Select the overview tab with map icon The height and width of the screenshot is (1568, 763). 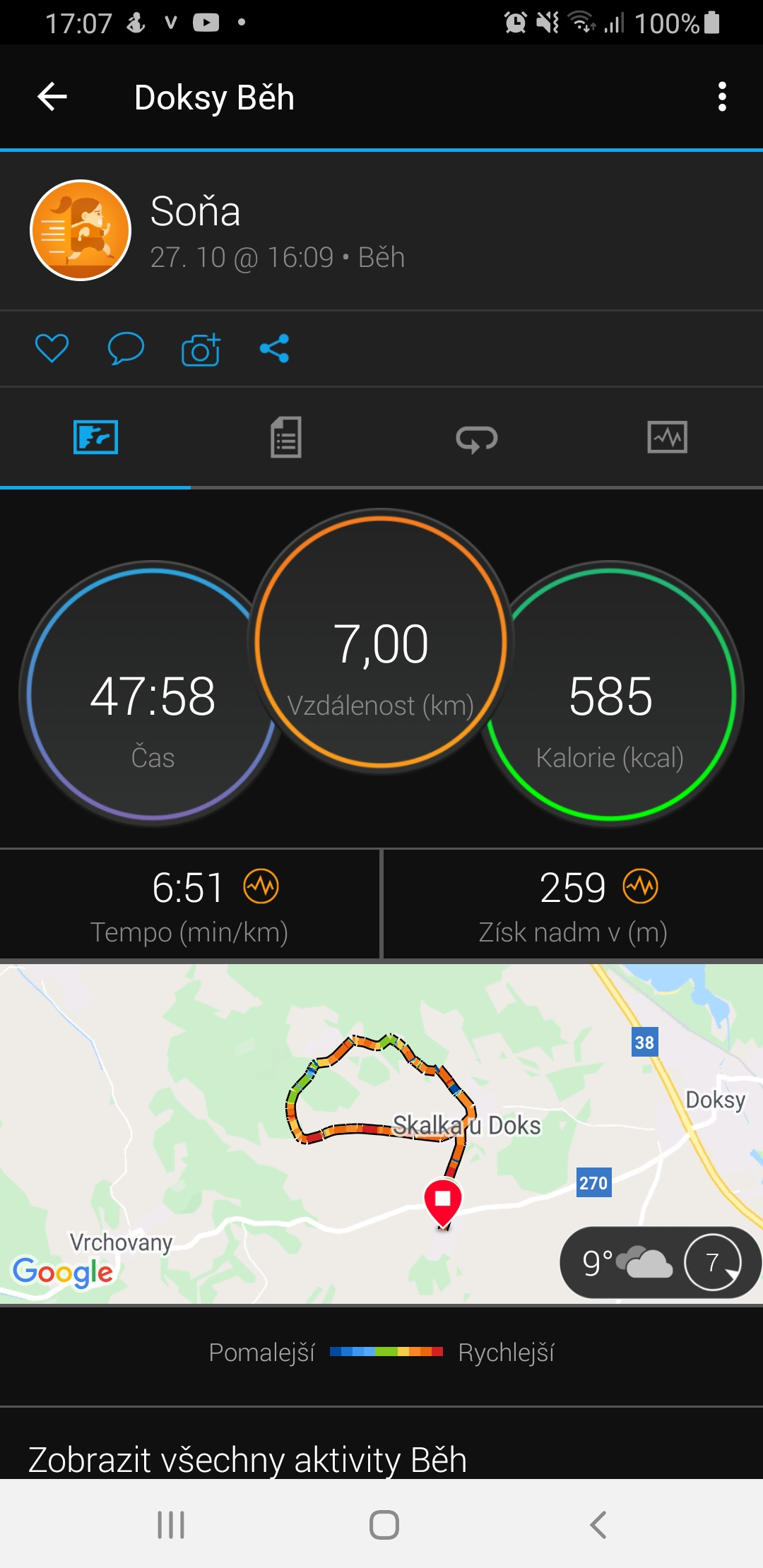(x=95, y=437)
